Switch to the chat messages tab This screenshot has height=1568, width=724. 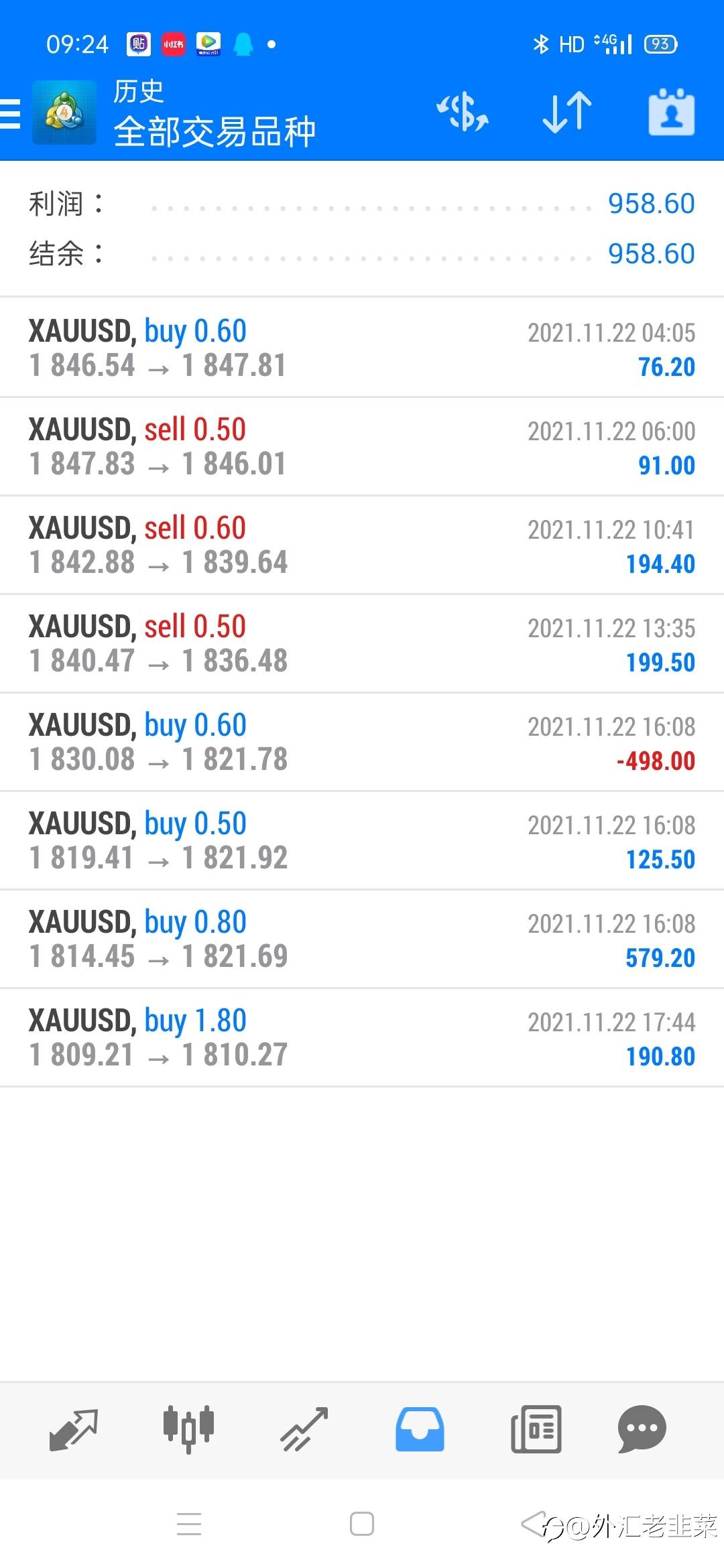click(x=642, y=1429)
